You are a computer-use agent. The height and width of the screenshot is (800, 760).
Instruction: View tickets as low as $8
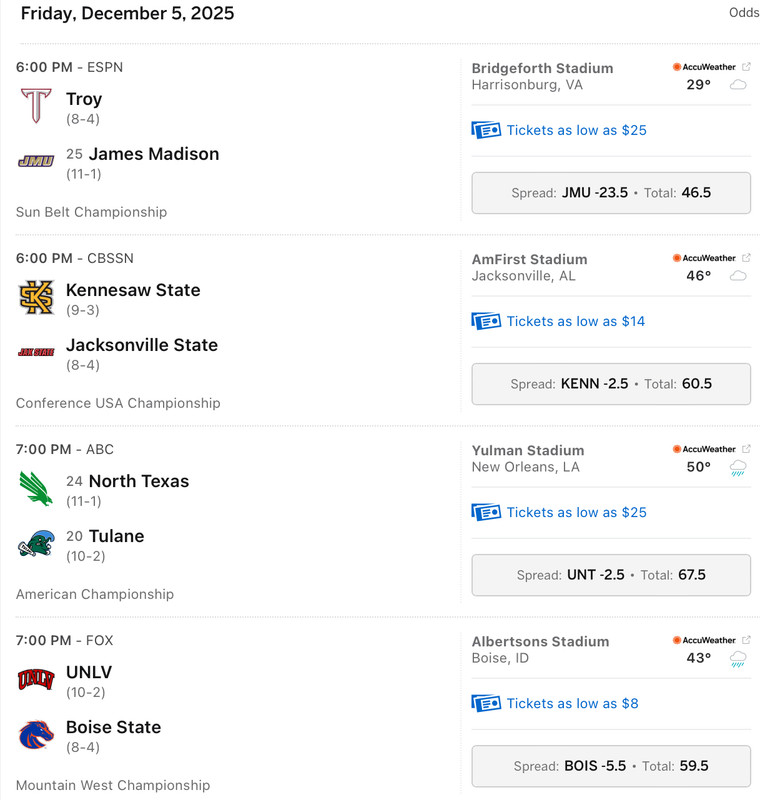(x=572, y=703)
